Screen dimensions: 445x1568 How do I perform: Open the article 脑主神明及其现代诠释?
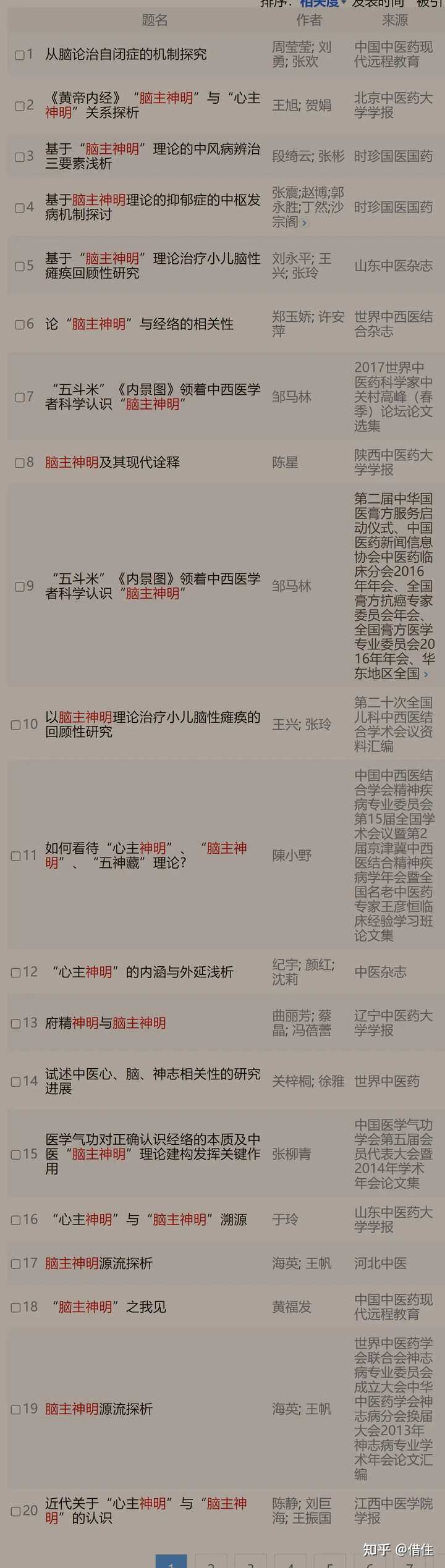pyautogui.click(x=112, y=463)
